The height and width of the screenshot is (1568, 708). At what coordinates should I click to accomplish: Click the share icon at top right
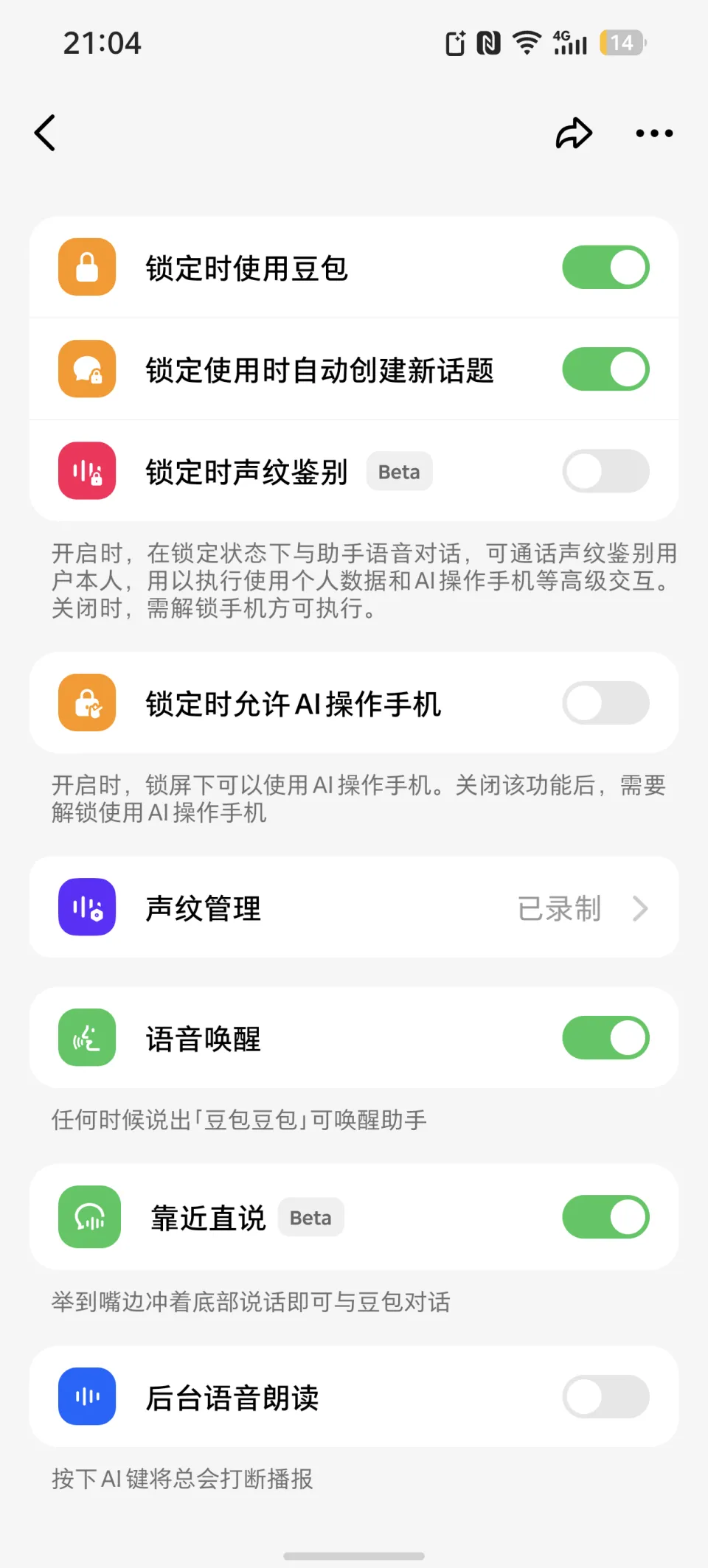click(x=573, y=133)
